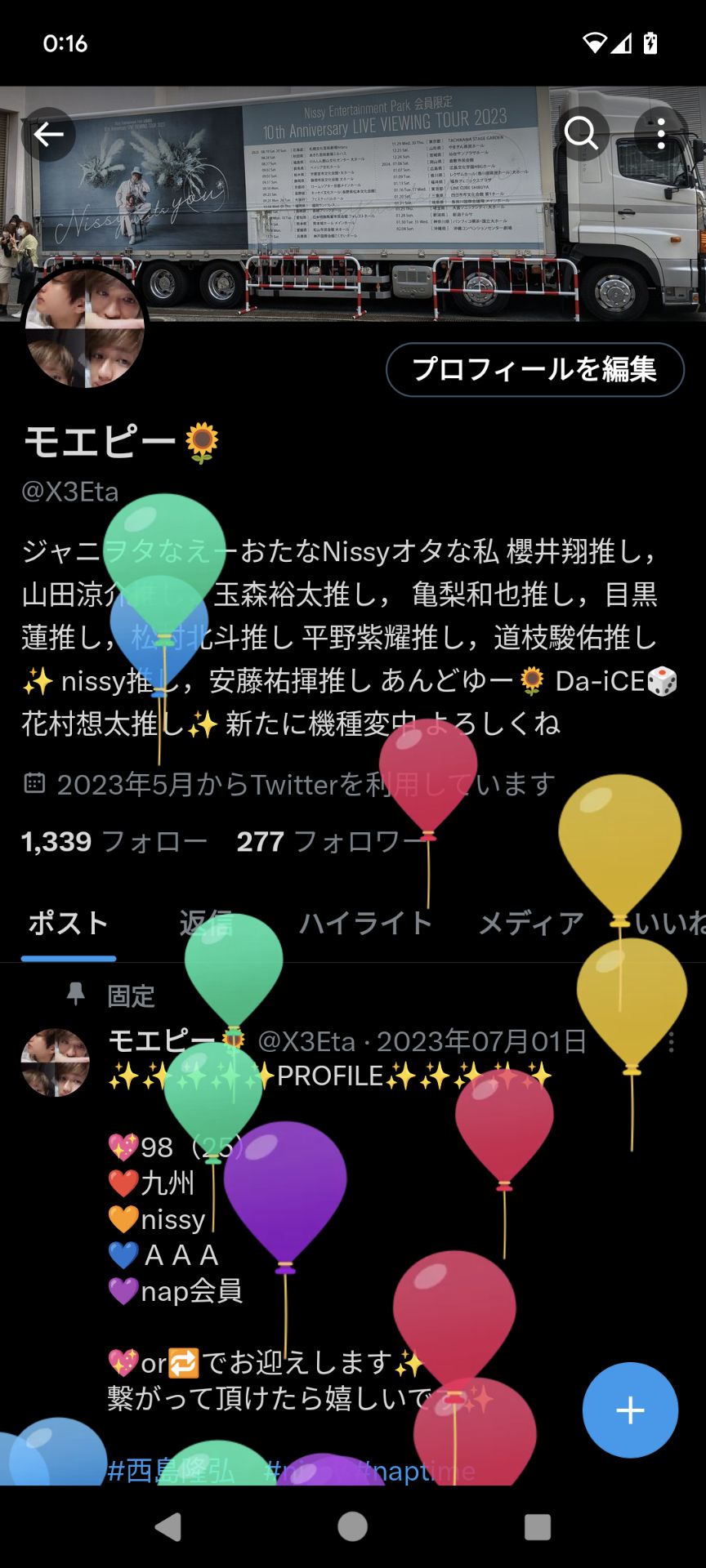
Task: Open the 1,339 フォロー list
Action: 114,841
